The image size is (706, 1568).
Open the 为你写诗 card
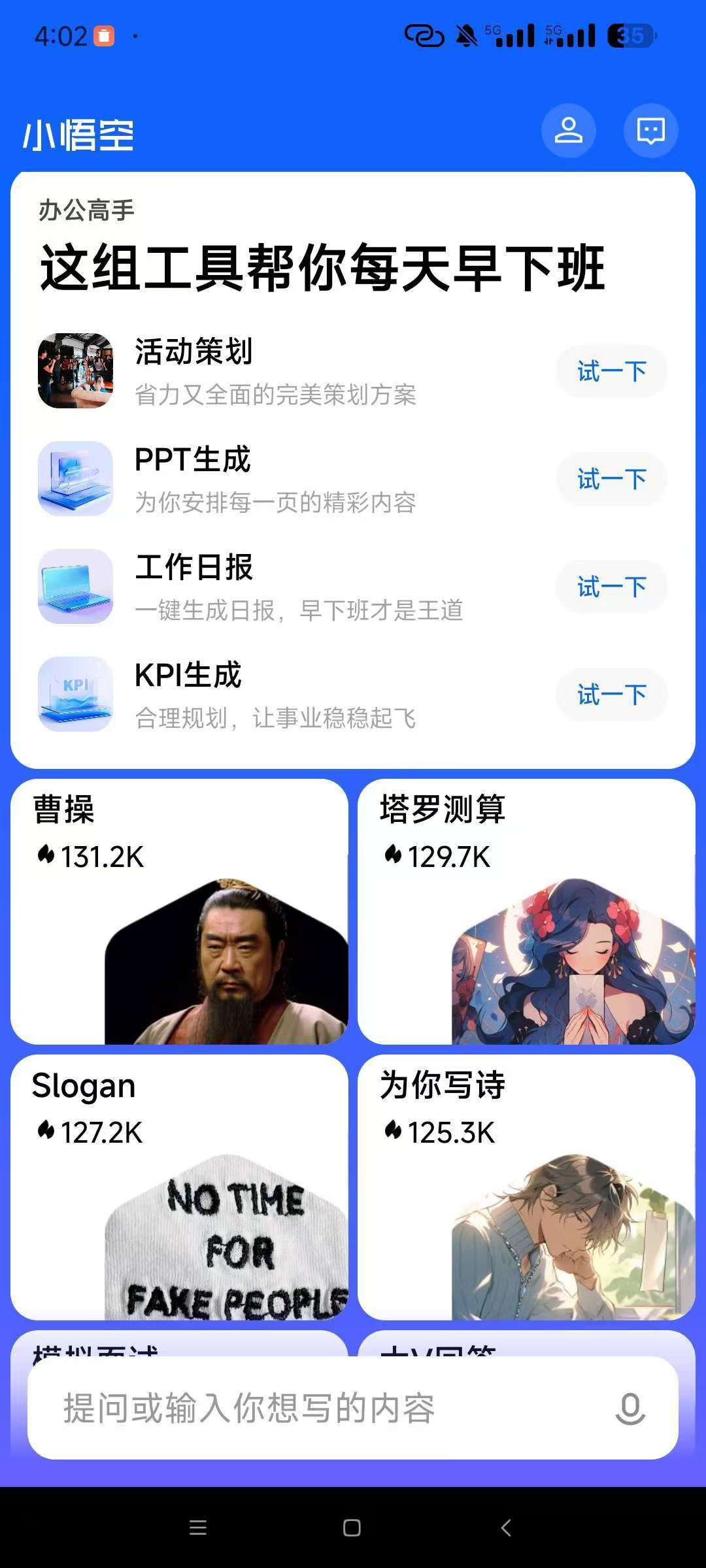pos(526,1187)
